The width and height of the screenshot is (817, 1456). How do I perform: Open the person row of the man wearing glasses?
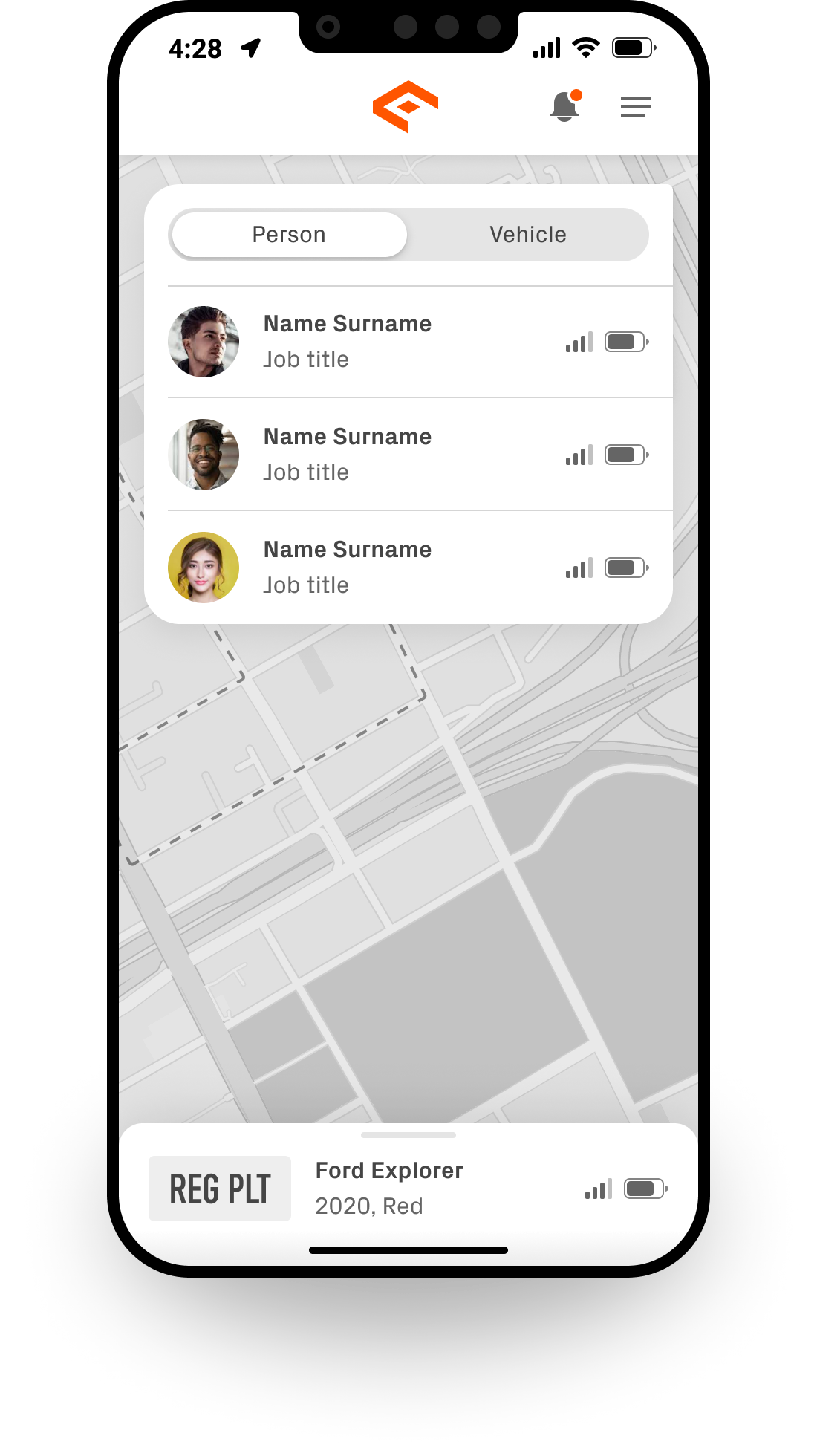407,455
